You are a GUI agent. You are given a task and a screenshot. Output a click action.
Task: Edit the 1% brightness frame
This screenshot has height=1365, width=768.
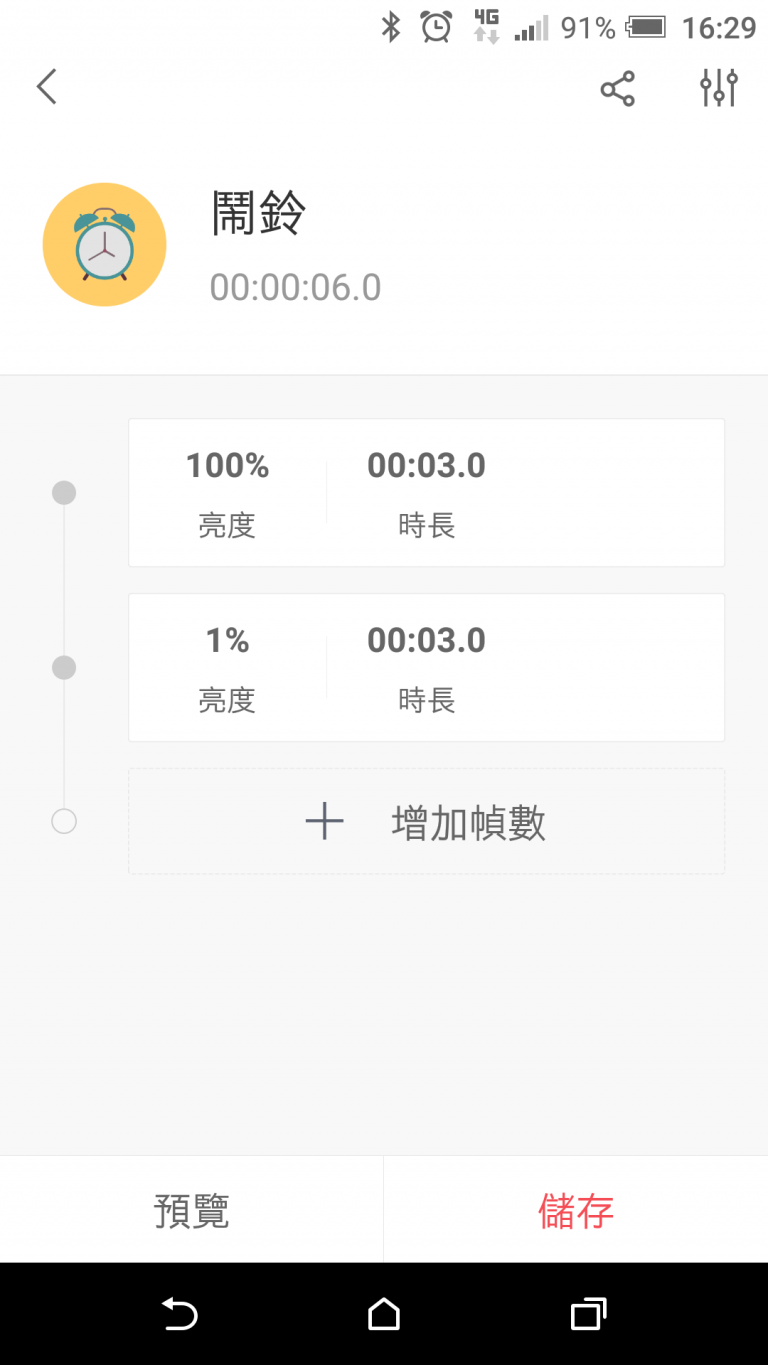426,668
